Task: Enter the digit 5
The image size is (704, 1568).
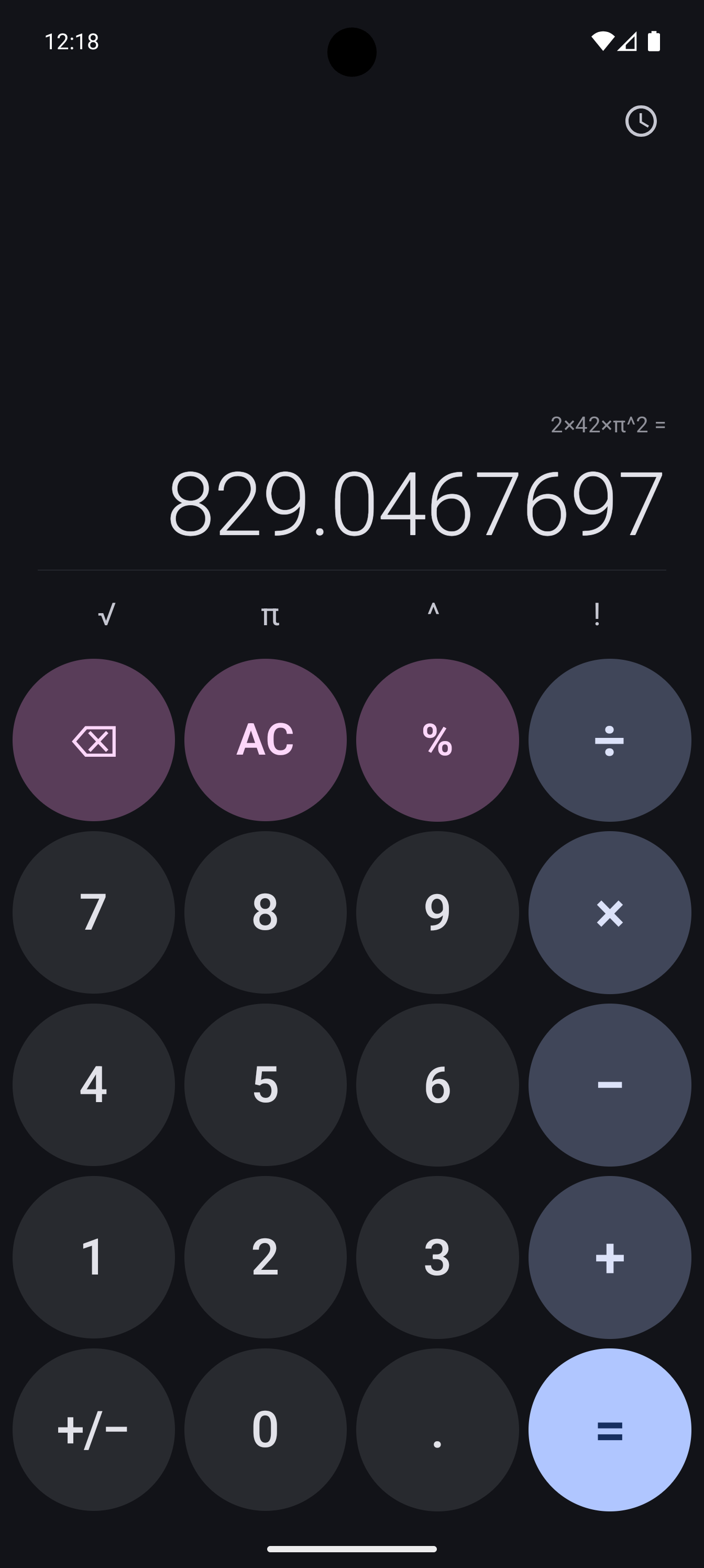Action: coord(265,1085)
